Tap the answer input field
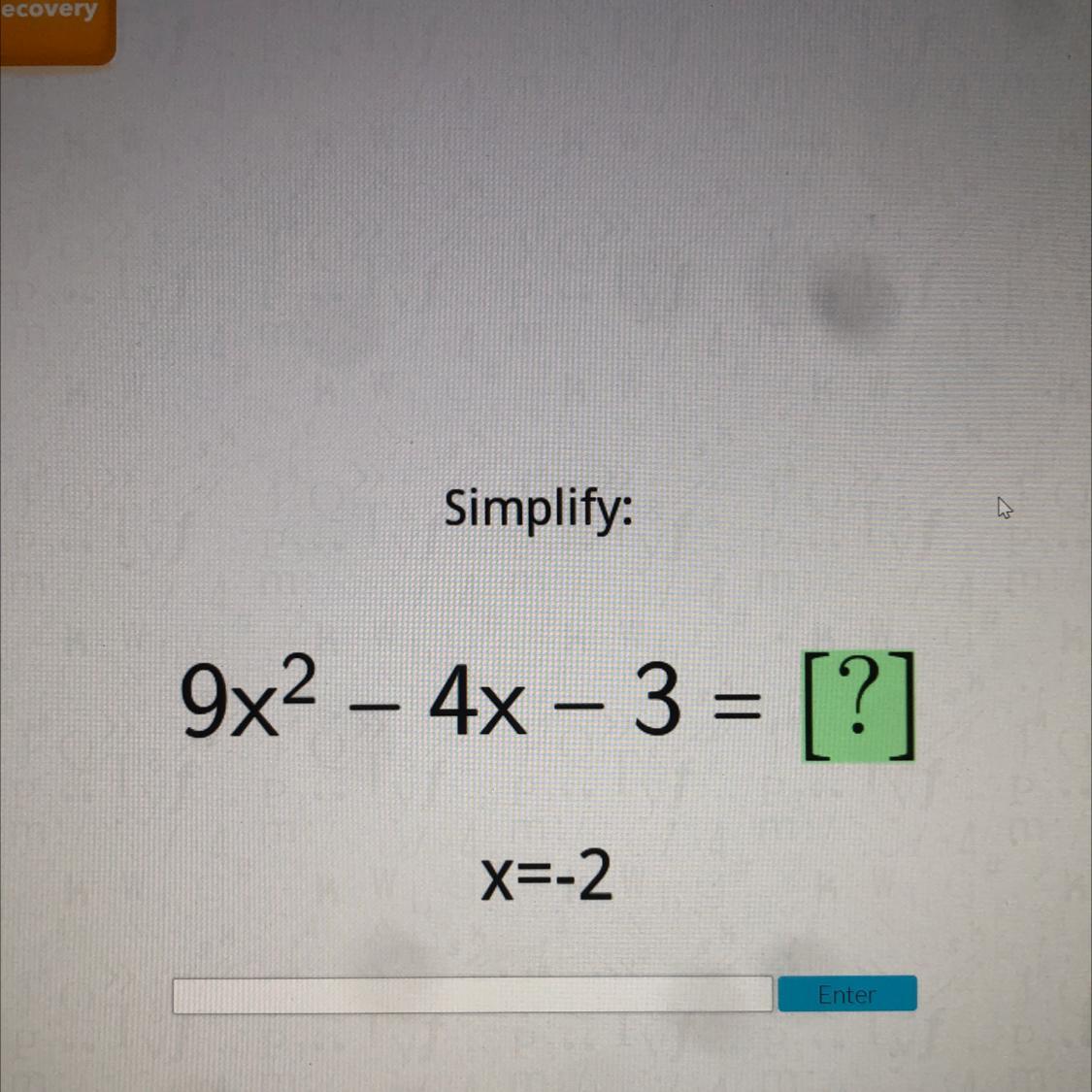Viewport: 1092px width, 1092px height. (x=472, y=995)
